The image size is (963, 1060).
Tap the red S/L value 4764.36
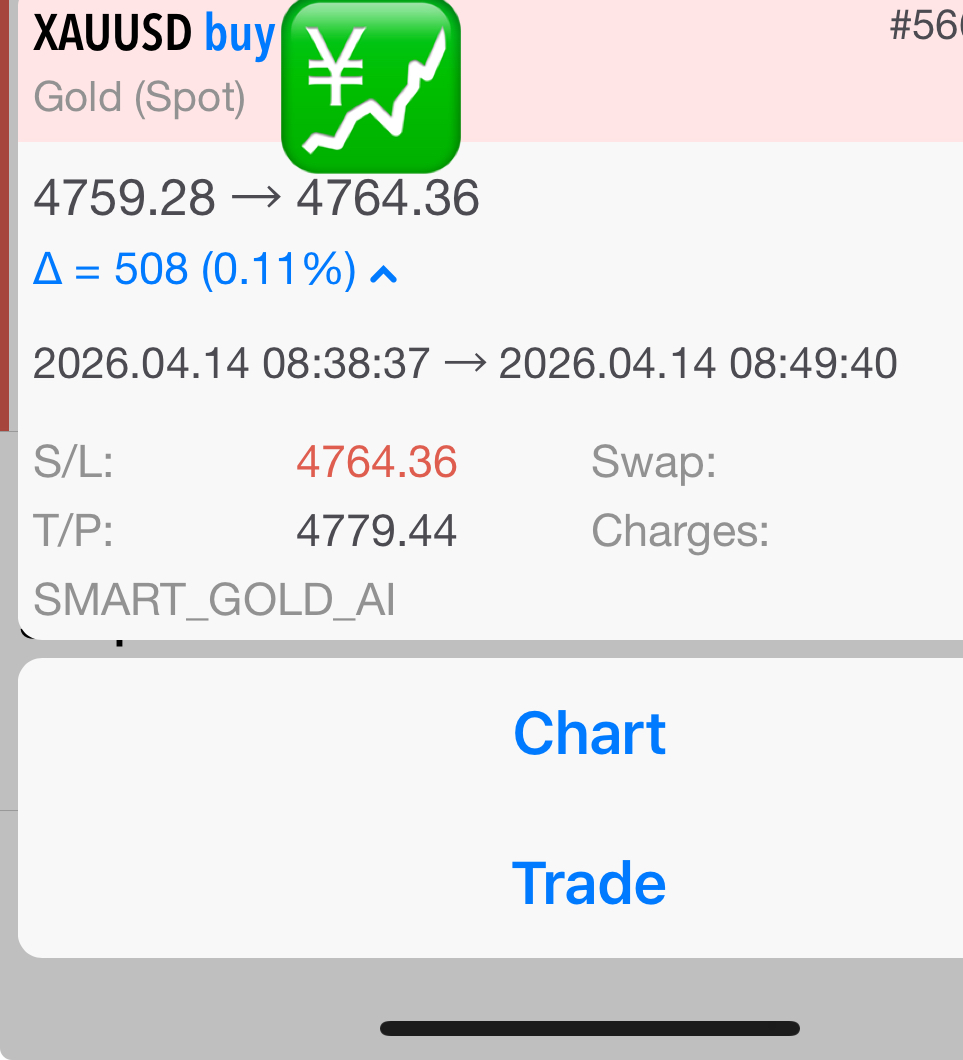(x=376, y=462)
